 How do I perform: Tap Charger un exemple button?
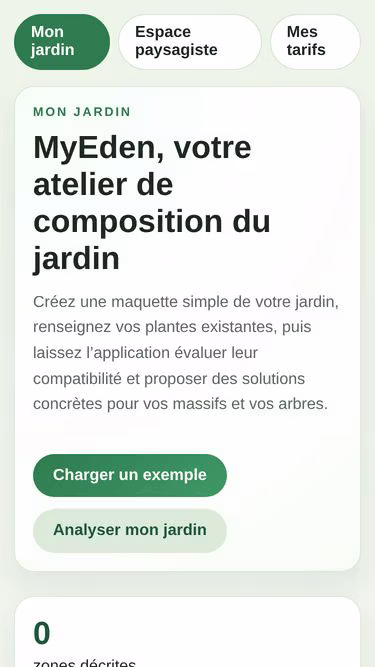pyautogui.click(x=130, y=475)
